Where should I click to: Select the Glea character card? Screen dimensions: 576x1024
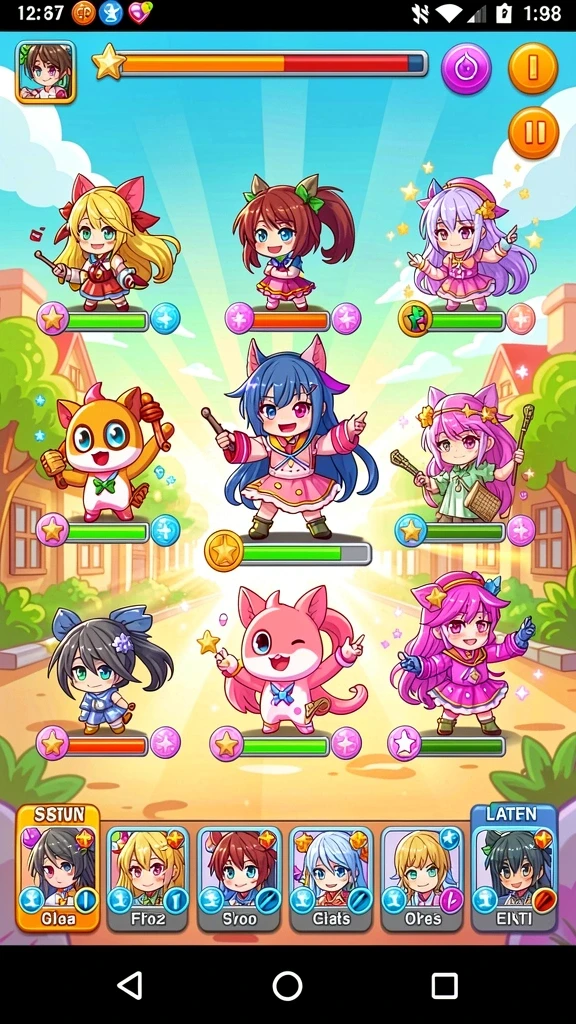coord(57,867)
